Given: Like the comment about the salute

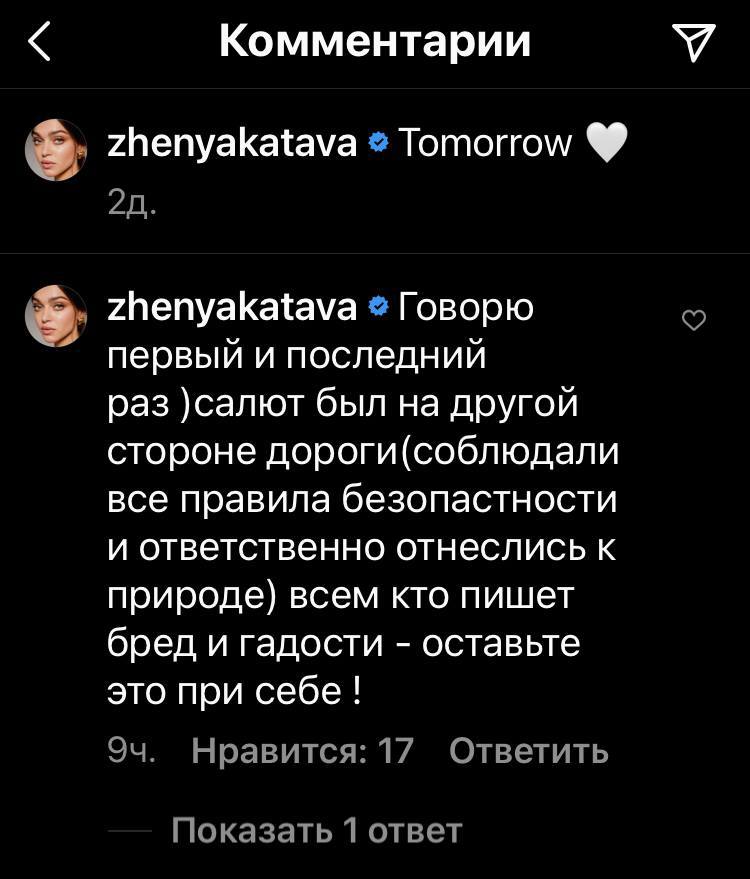Looking at the screenshot, I should 693,320.
